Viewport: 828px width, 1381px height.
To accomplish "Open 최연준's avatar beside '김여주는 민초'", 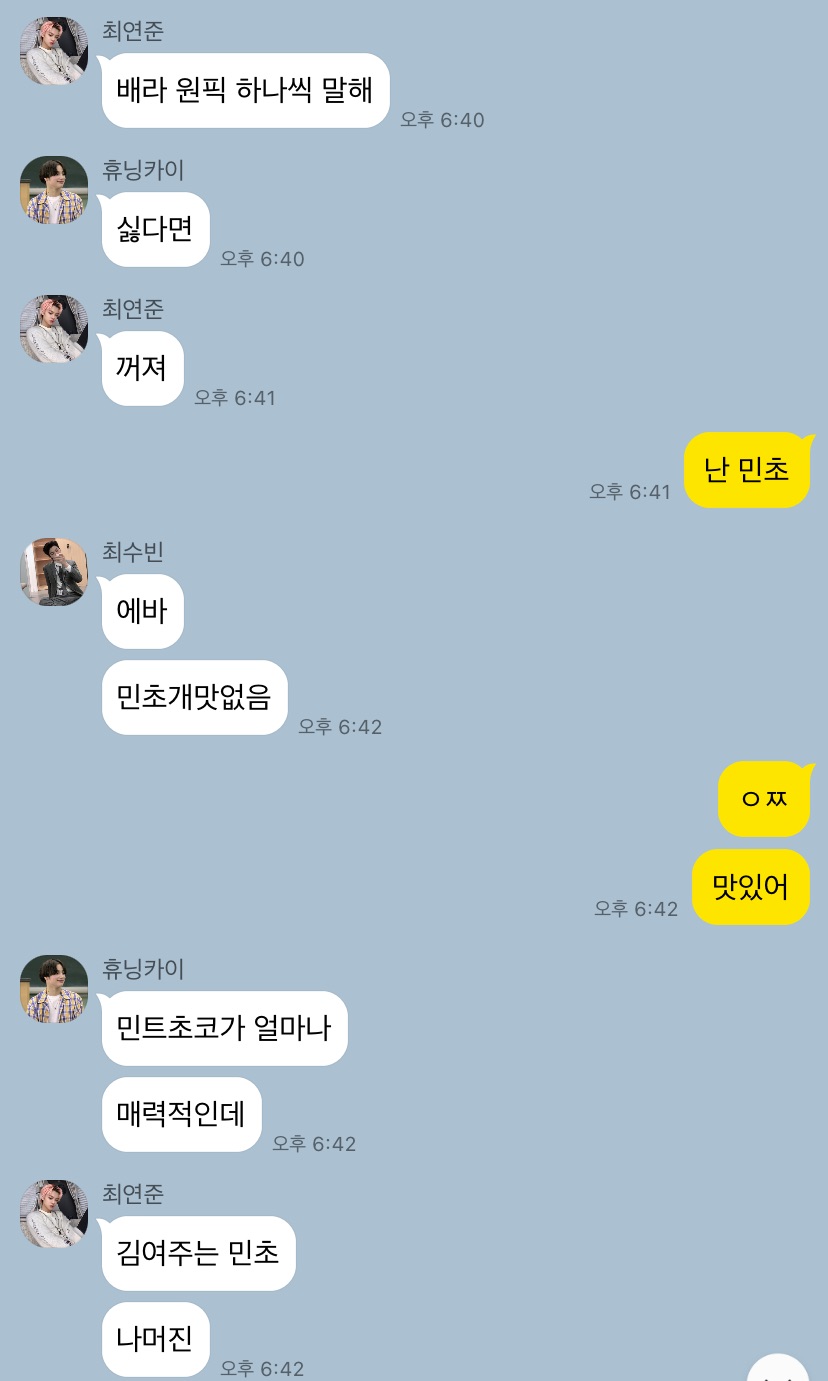I will coord(54,1214).
